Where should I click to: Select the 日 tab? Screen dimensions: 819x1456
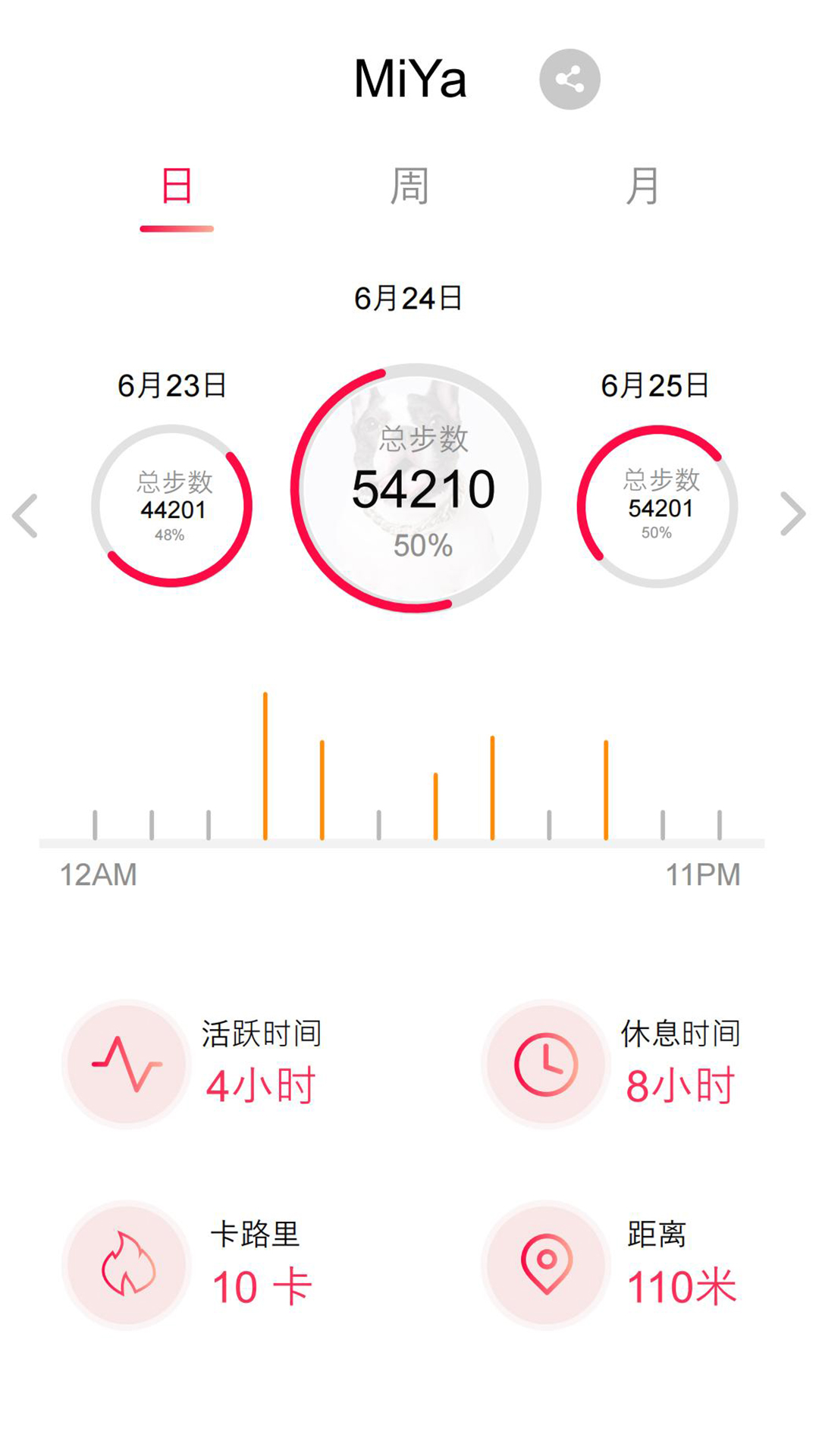[x=176, y=184]
